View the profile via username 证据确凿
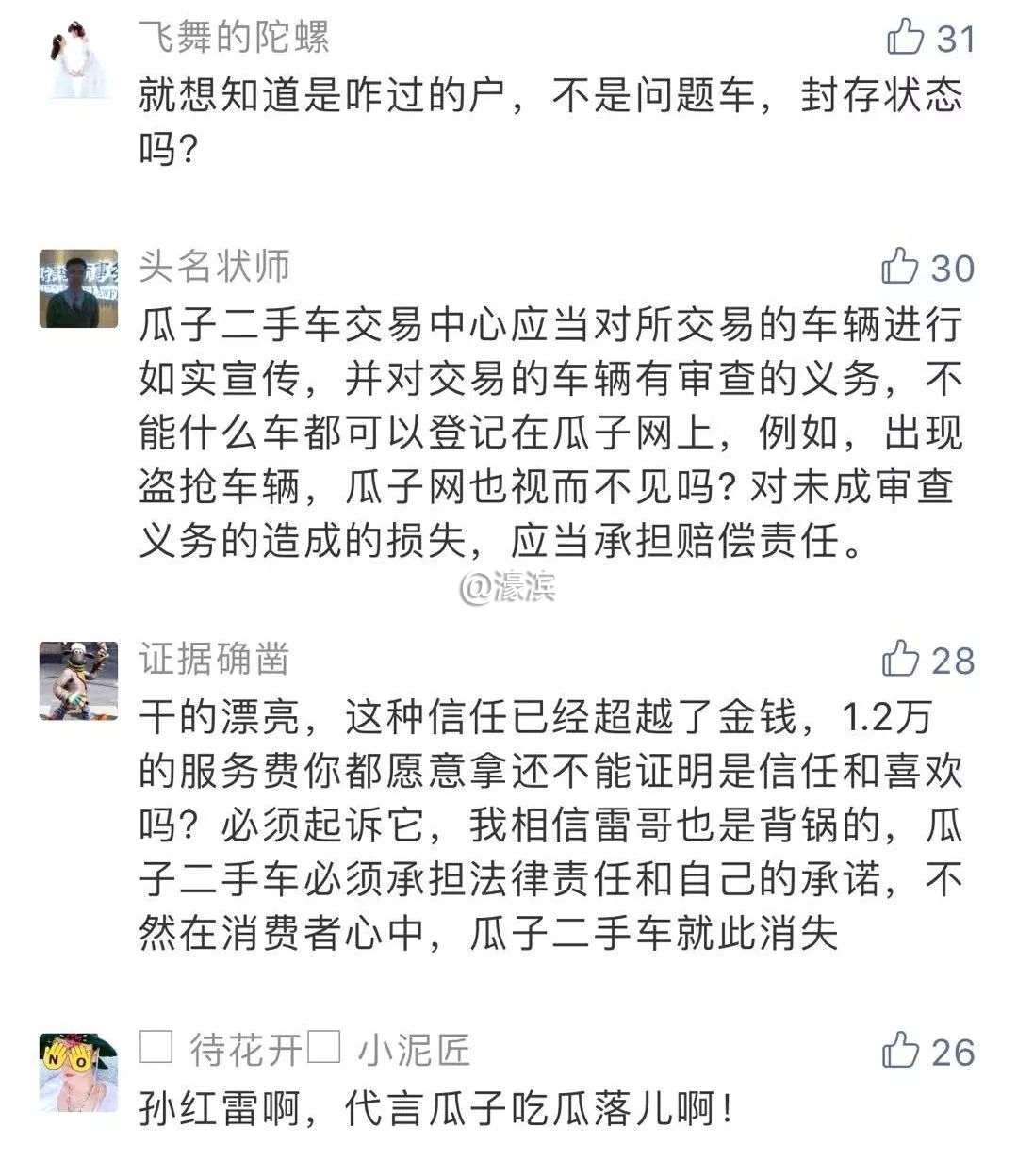This screenshot has height=1176, width=1017. click(214, 659)
